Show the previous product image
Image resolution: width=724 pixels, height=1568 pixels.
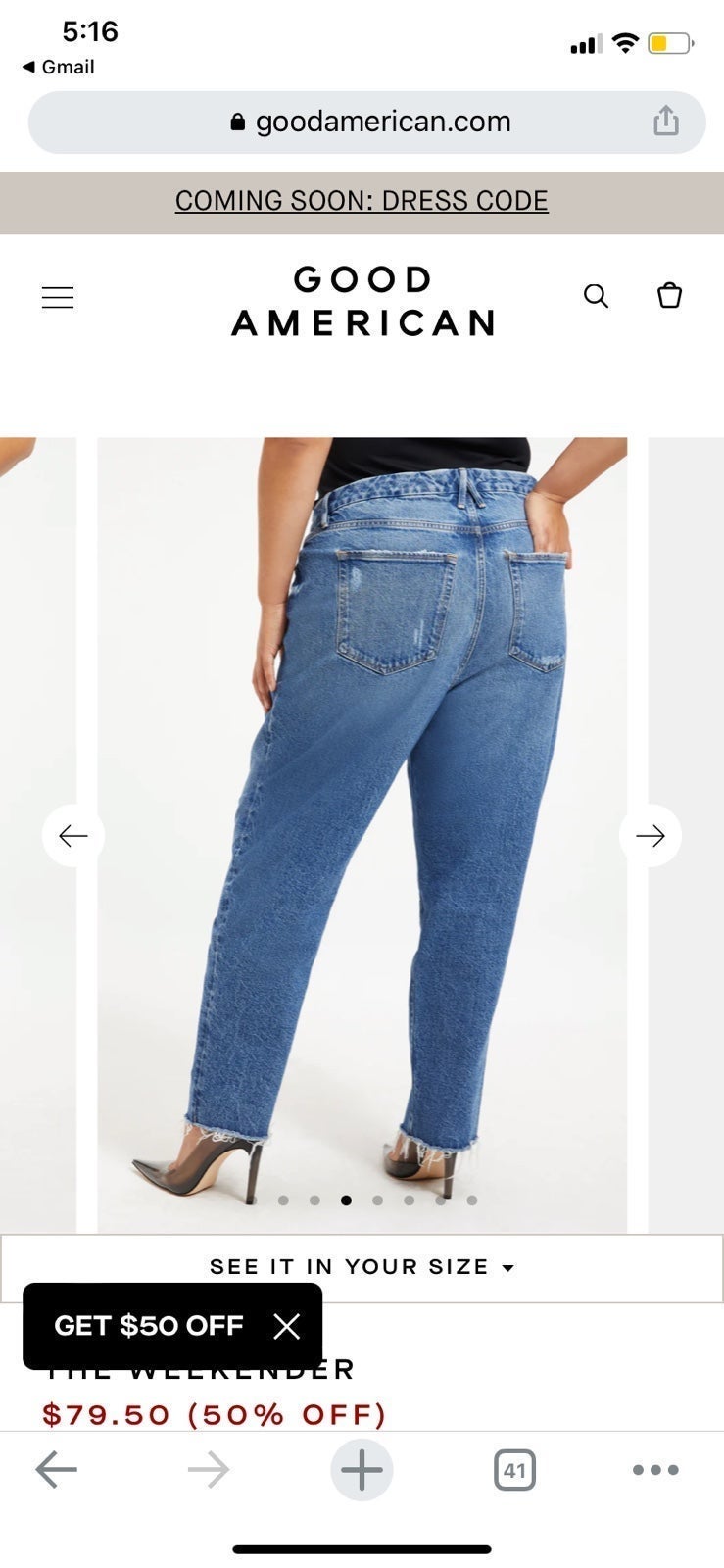(x=73, y=835)
